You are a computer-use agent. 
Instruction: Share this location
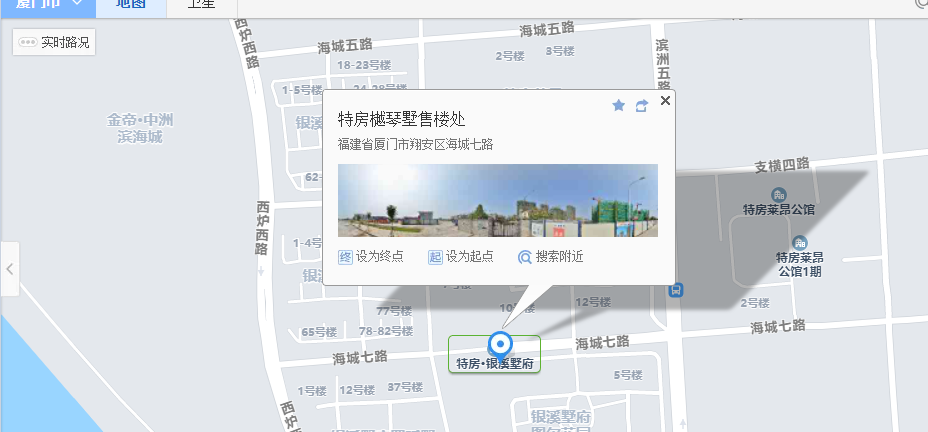[x=642, y=105]
